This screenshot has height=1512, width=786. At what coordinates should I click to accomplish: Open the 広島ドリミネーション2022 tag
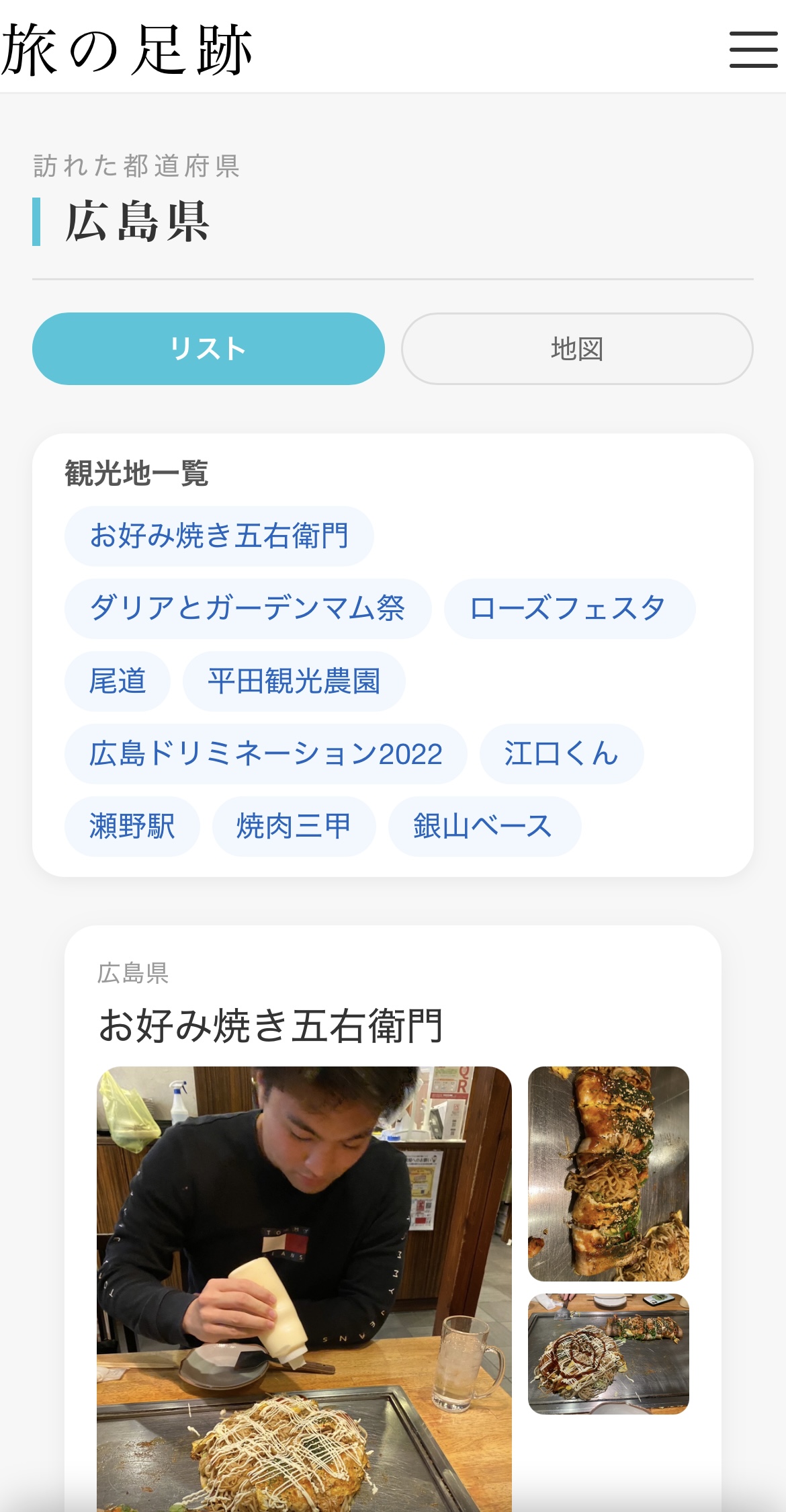pyautogui.click(x=265, y=754)
